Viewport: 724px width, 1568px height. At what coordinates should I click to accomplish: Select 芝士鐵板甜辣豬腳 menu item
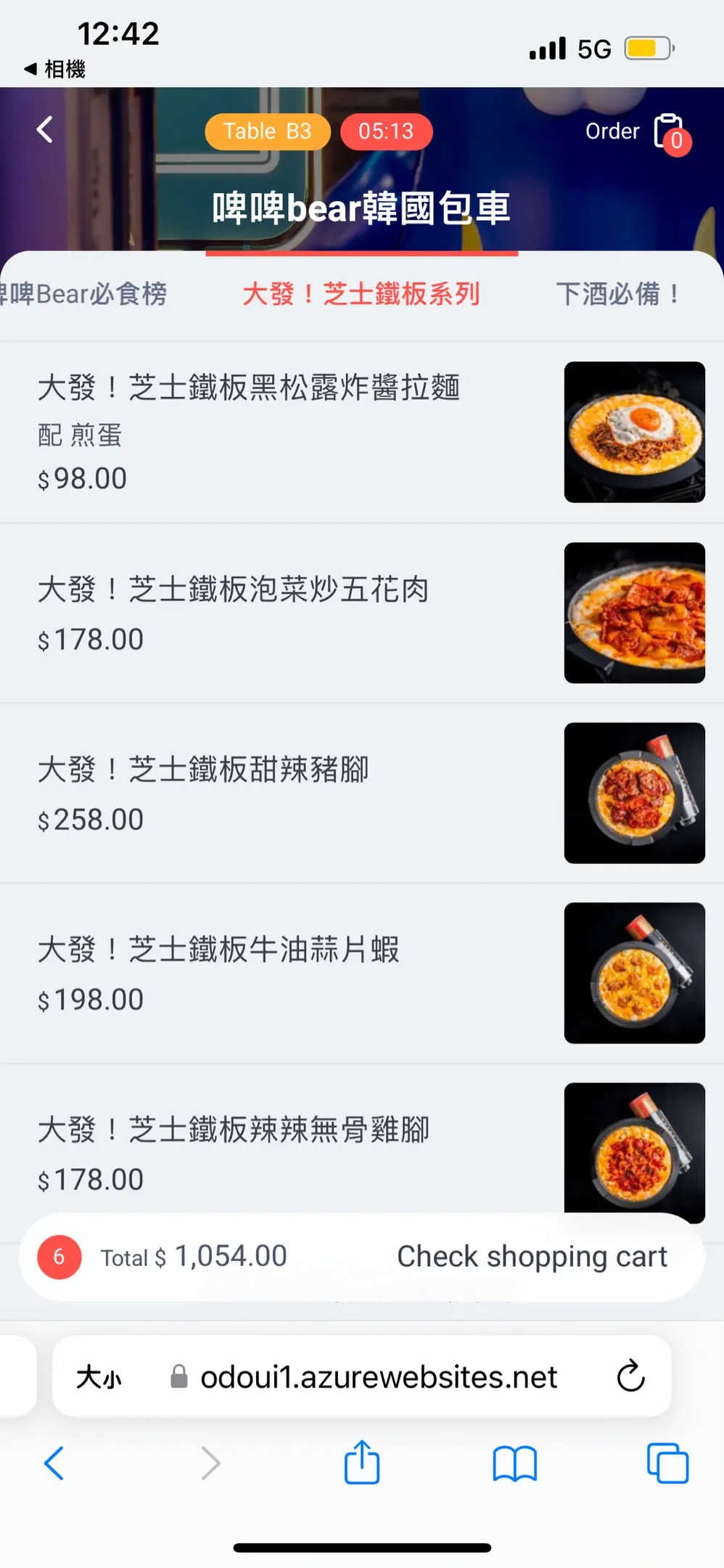click(203, 769)
